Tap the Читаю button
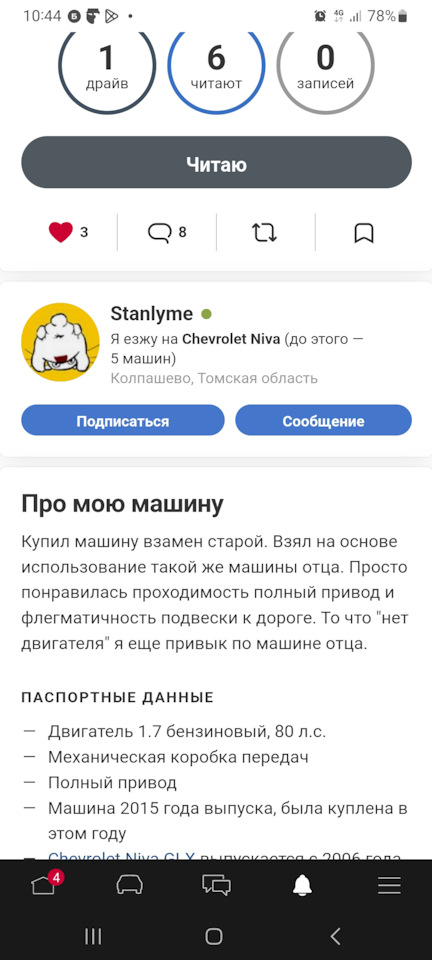This screenshot has height=960, width=432. pyautogui.click(x=216, y=162)
